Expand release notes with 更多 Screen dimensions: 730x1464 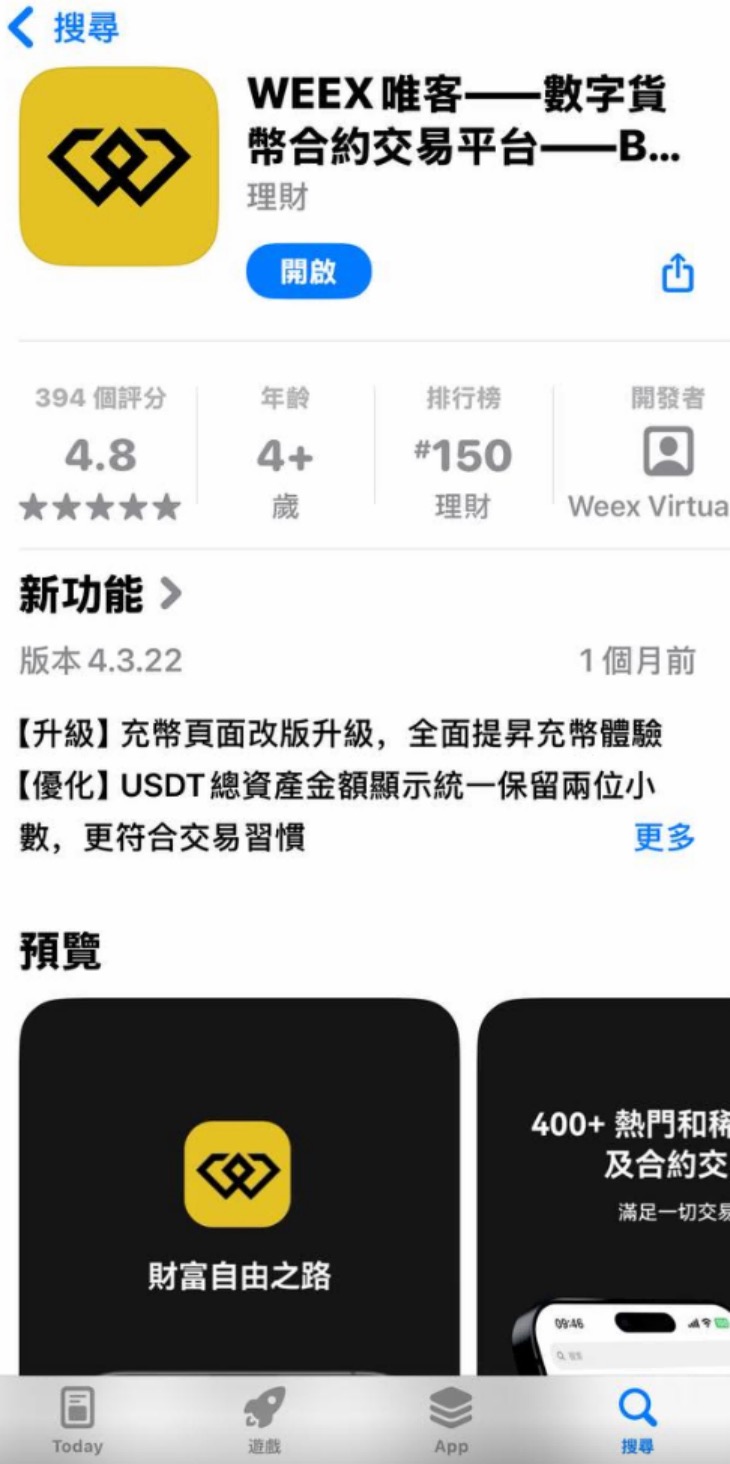click(x=664, y=837)
